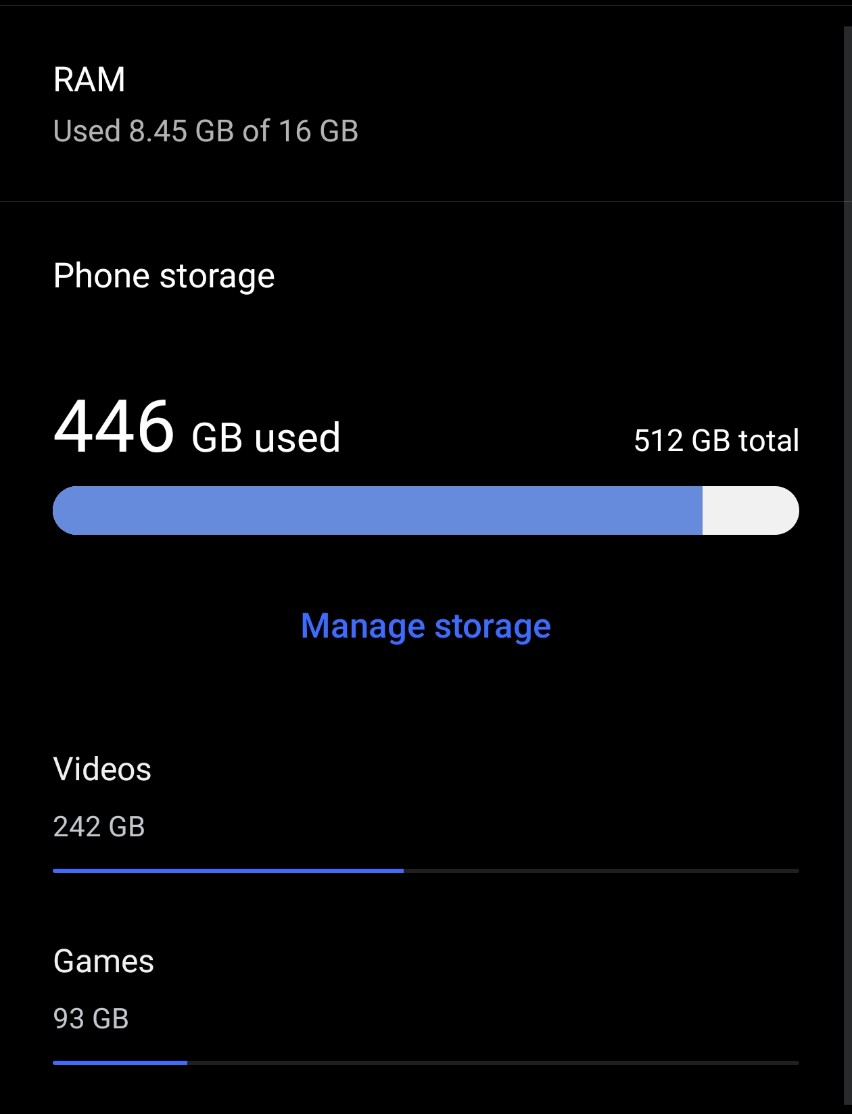Image resolution: width=852 pixels, height=1114 pixels.
Task: Open the Games storage category
Action: click(x=103, y=988)
